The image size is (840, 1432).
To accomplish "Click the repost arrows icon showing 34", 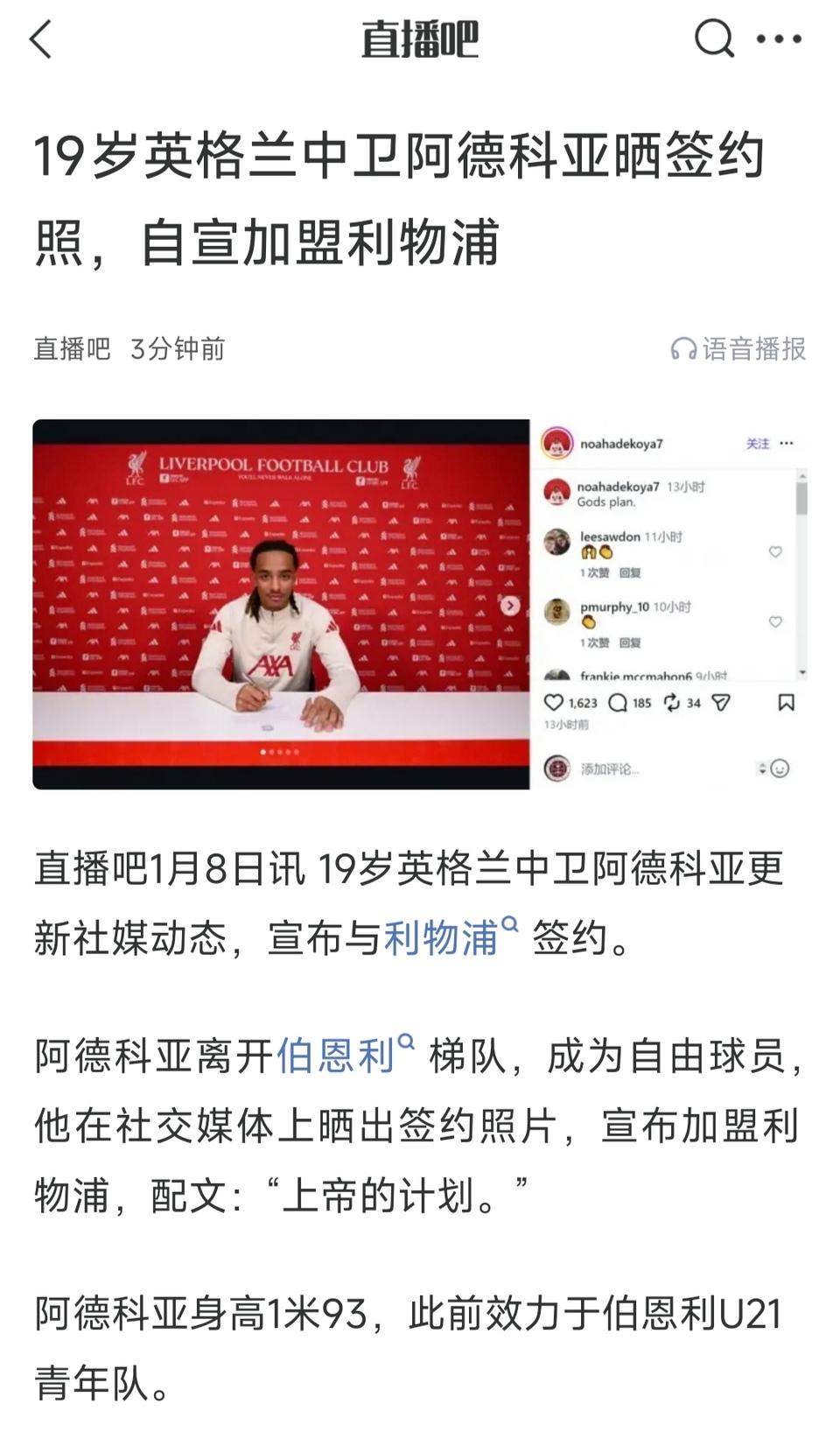I will pyautogui.click(x=673, y=702).
